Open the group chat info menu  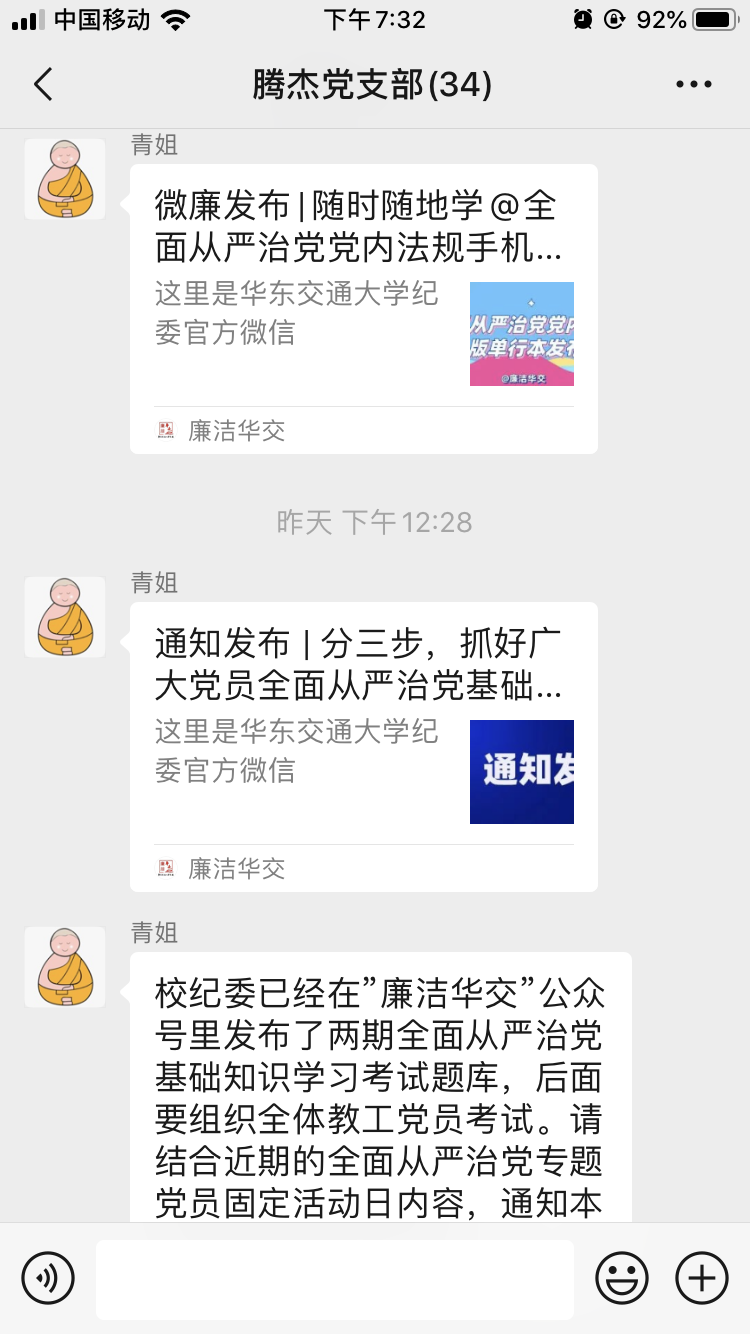[693, 85]
